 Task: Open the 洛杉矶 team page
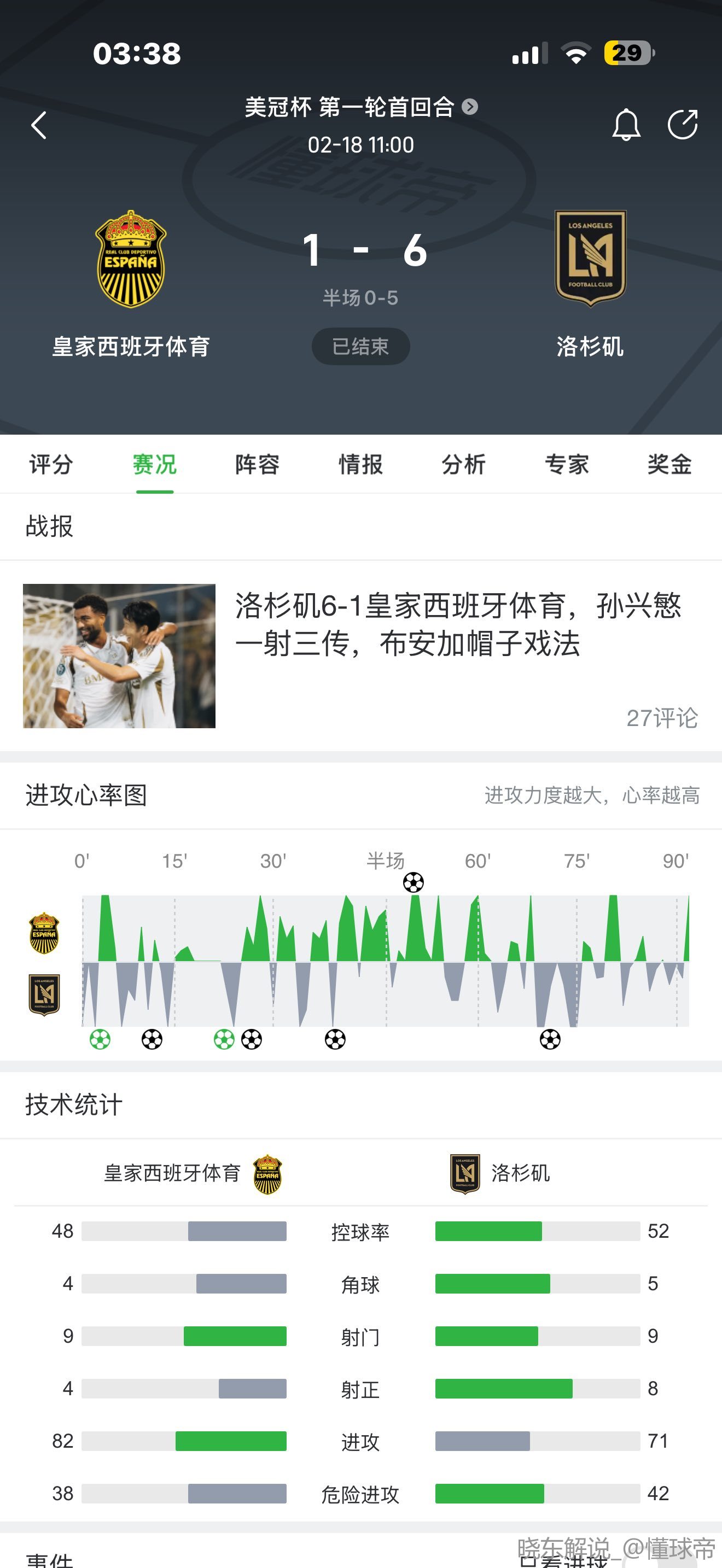(x=590, y=259)
